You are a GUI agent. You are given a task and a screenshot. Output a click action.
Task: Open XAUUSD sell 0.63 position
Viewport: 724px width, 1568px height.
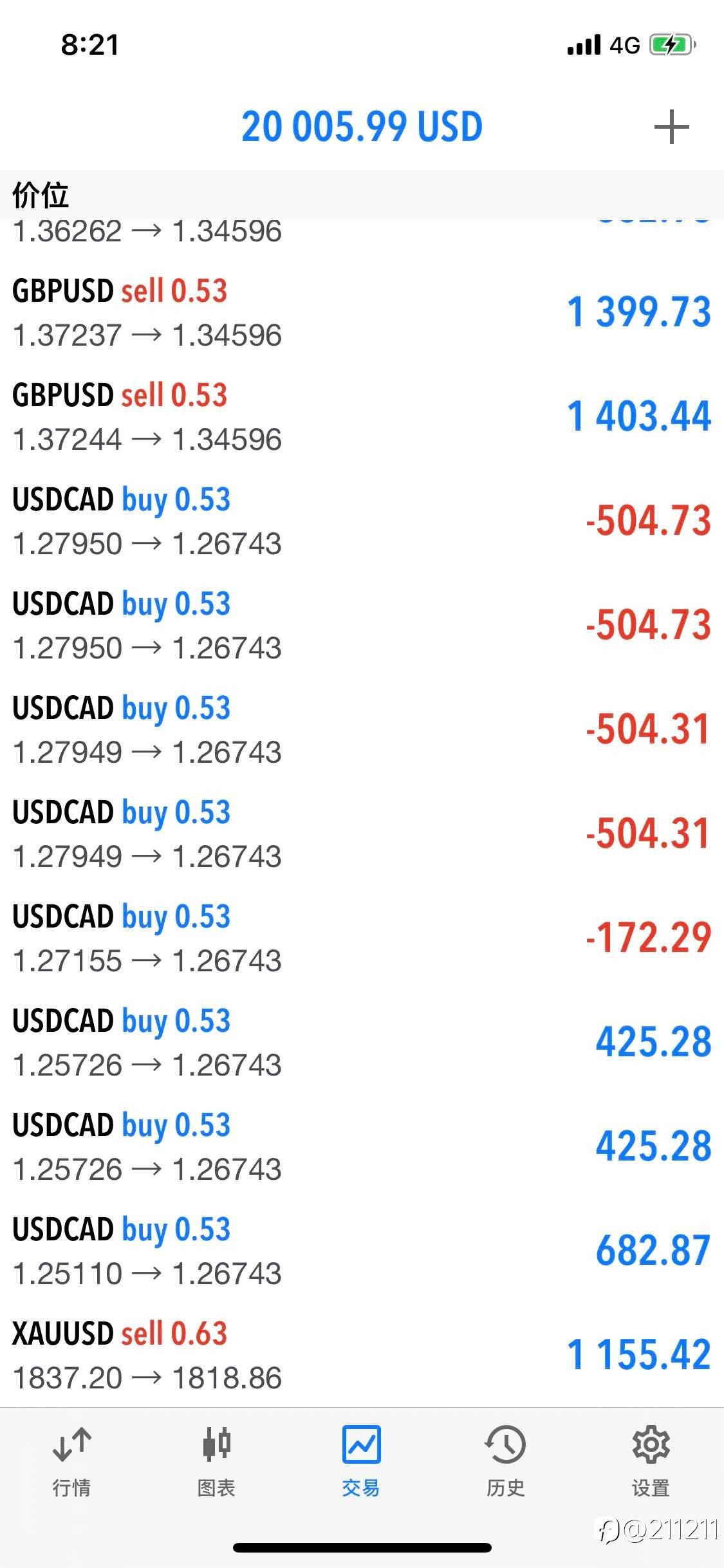coord(362,1355)
